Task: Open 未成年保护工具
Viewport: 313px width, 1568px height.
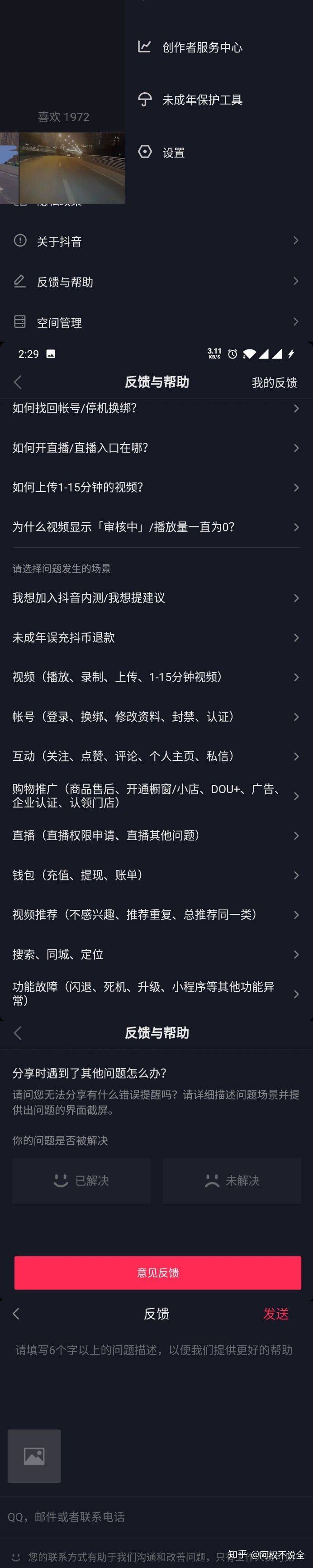Action: tap(202, 100)
